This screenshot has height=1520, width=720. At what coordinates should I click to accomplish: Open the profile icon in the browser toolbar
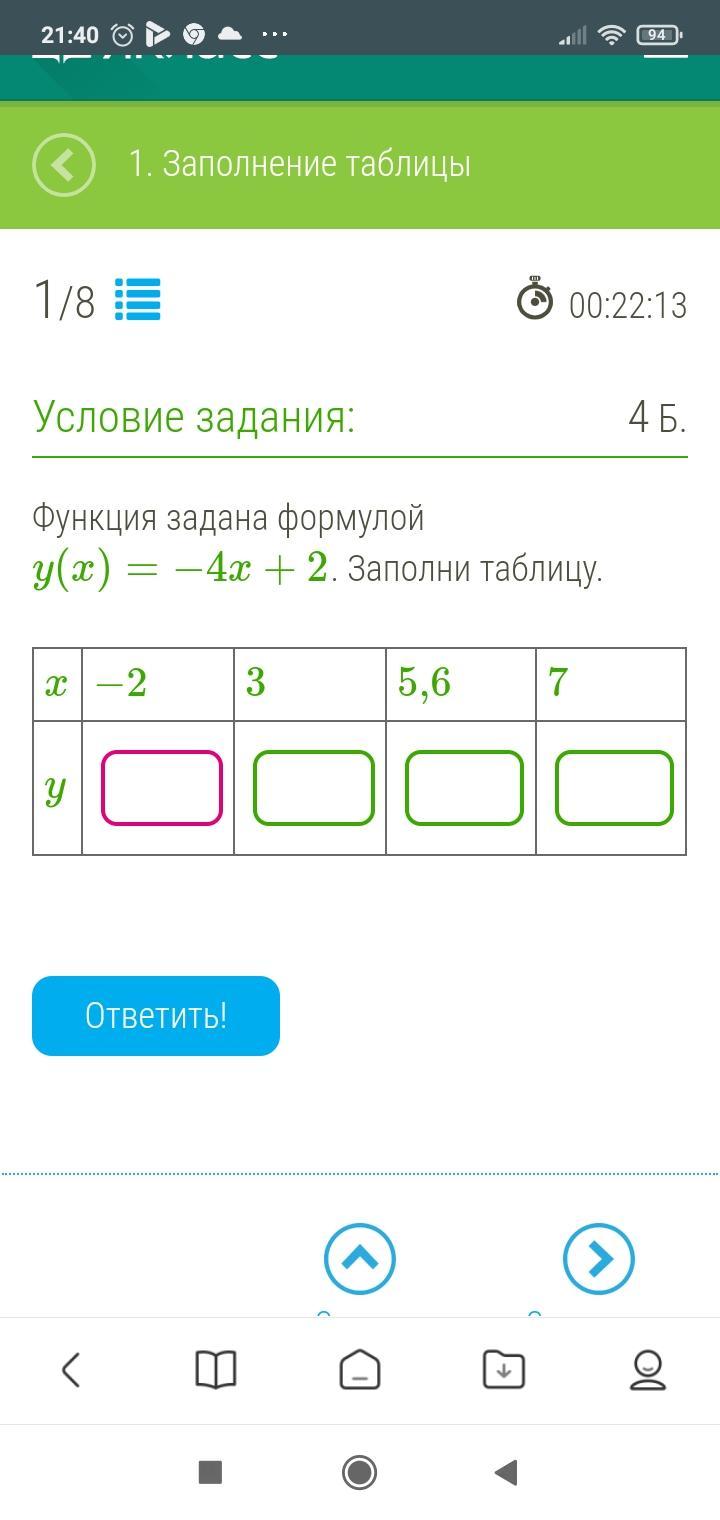tap(648, 1369)
